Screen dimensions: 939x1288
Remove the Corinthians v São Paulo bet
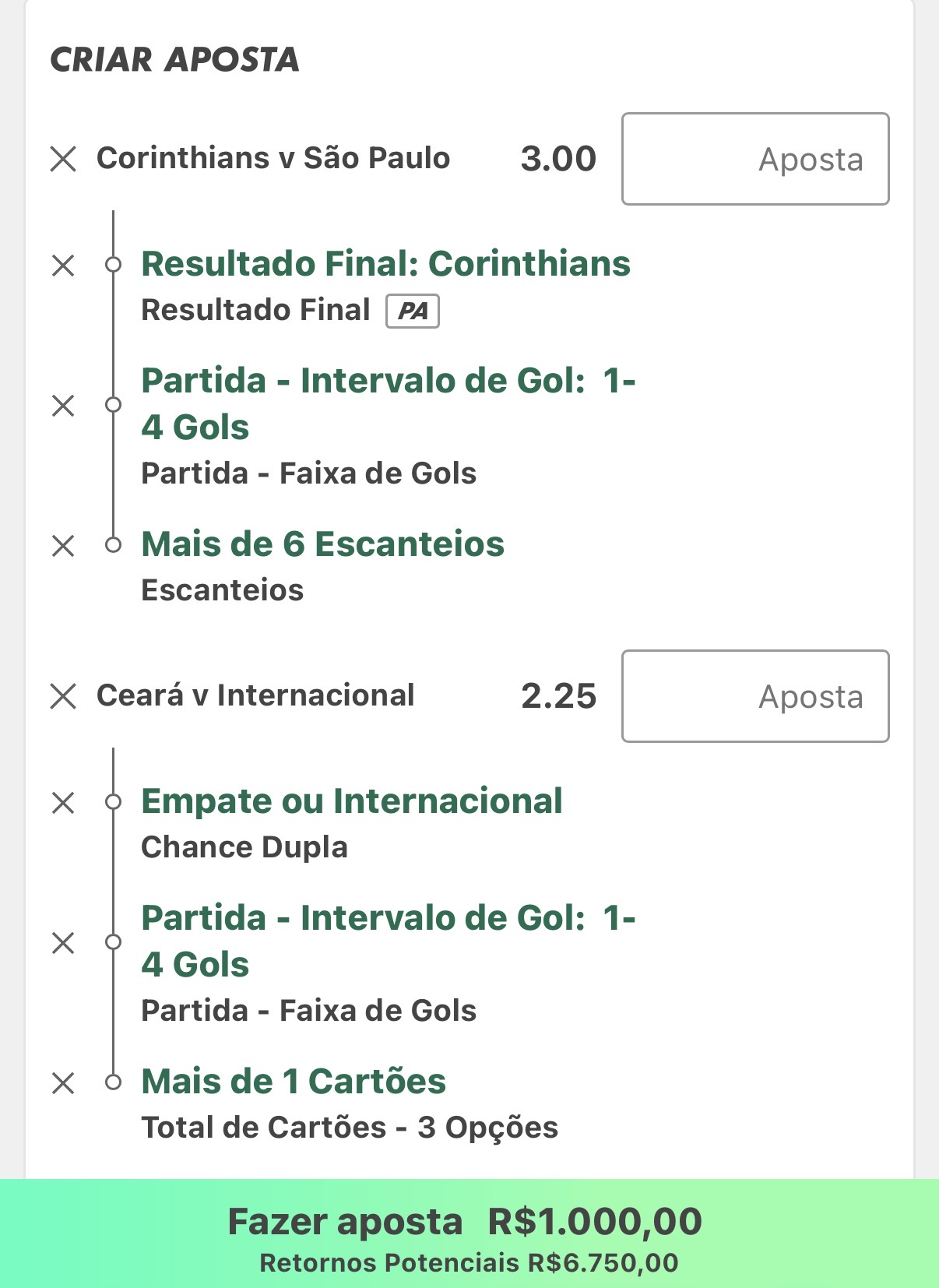[x=62, y=159]
